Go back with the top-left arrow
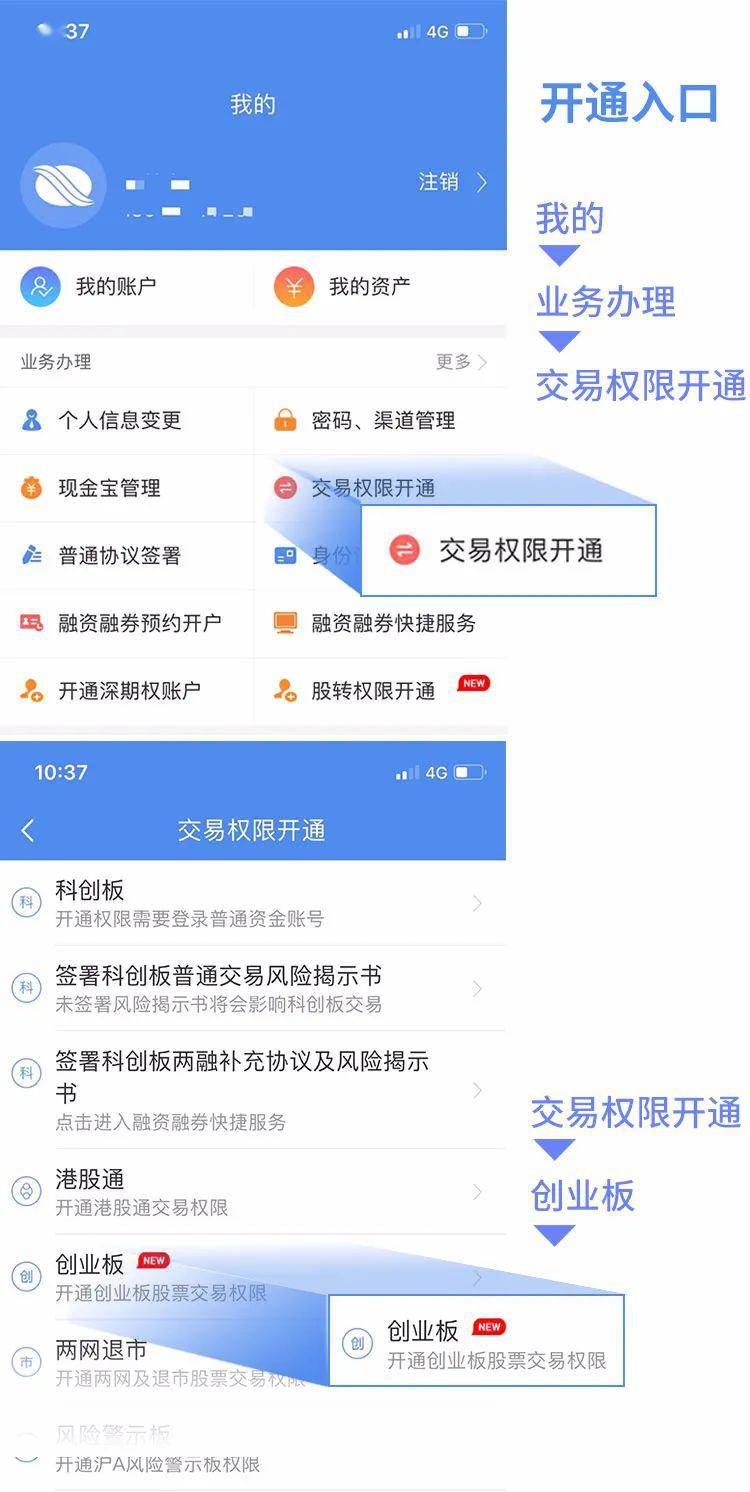This screenshot has width=750, height=1492. (x=29, y=828)
